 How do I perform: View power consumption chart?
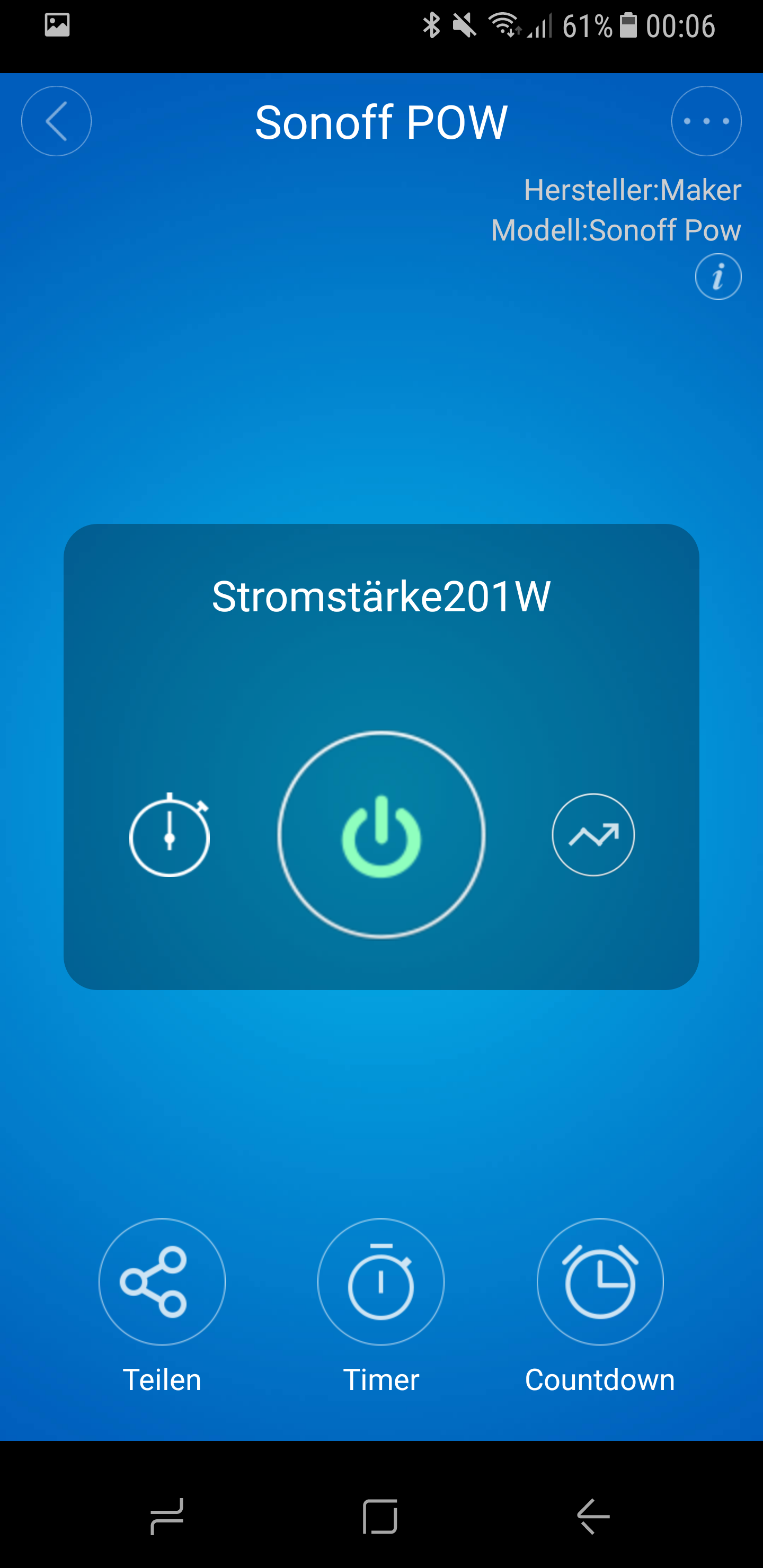pyautogui.click(x=593, y=834)
